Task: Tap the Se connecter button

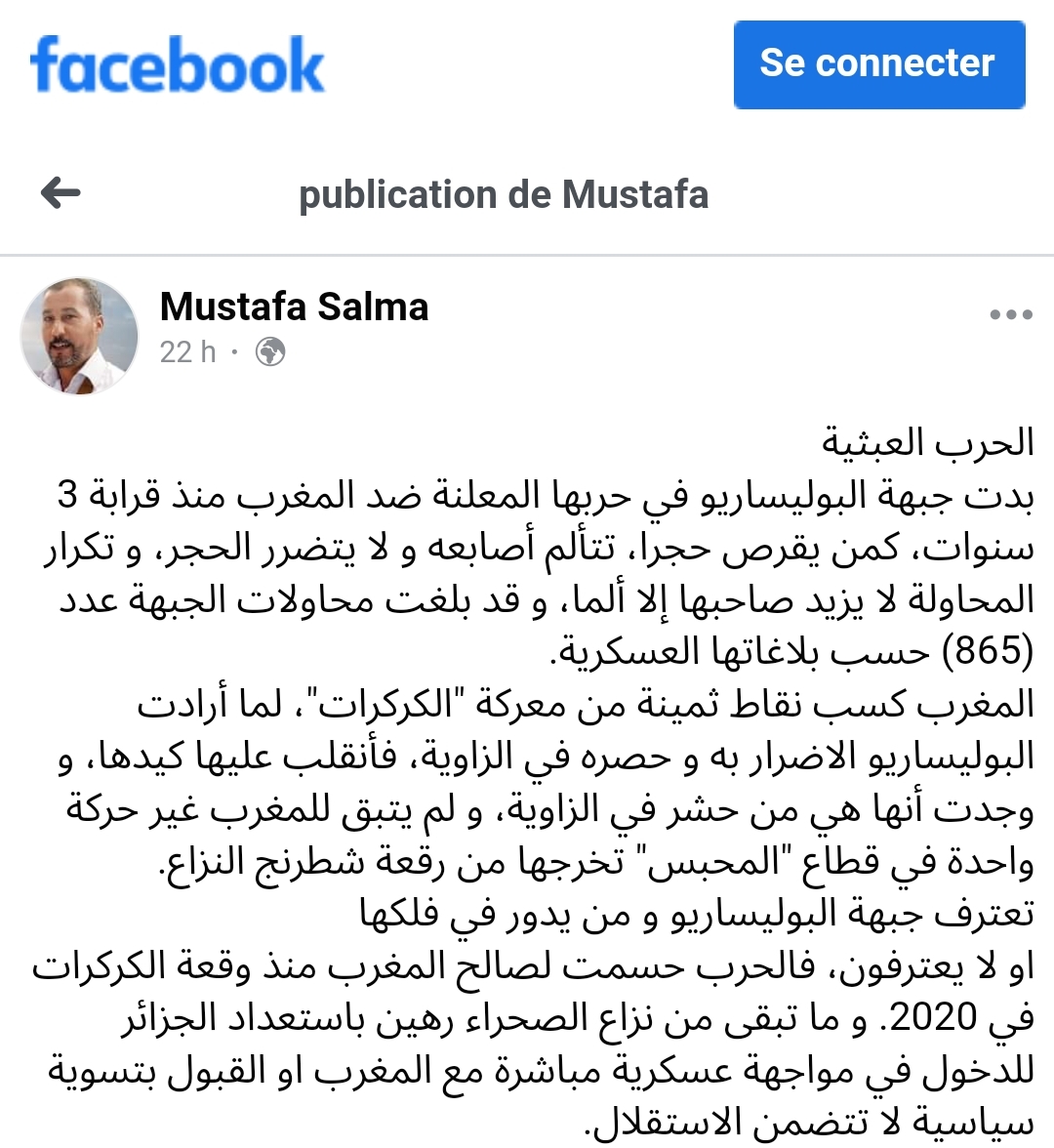Action: (x=878, y=64)
